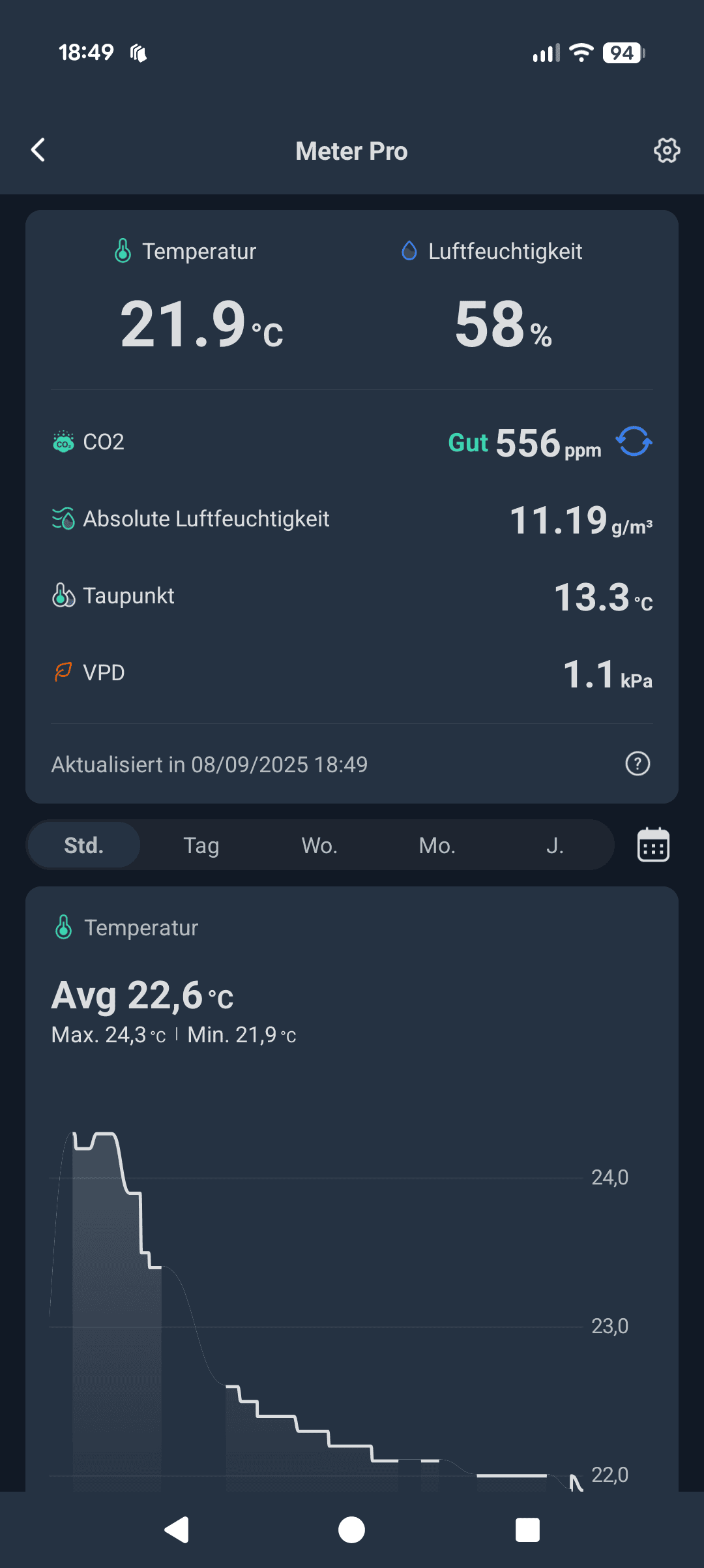Open the system recent apps view
This screenshot has height=1568, width=704.
pos(527,1530)
